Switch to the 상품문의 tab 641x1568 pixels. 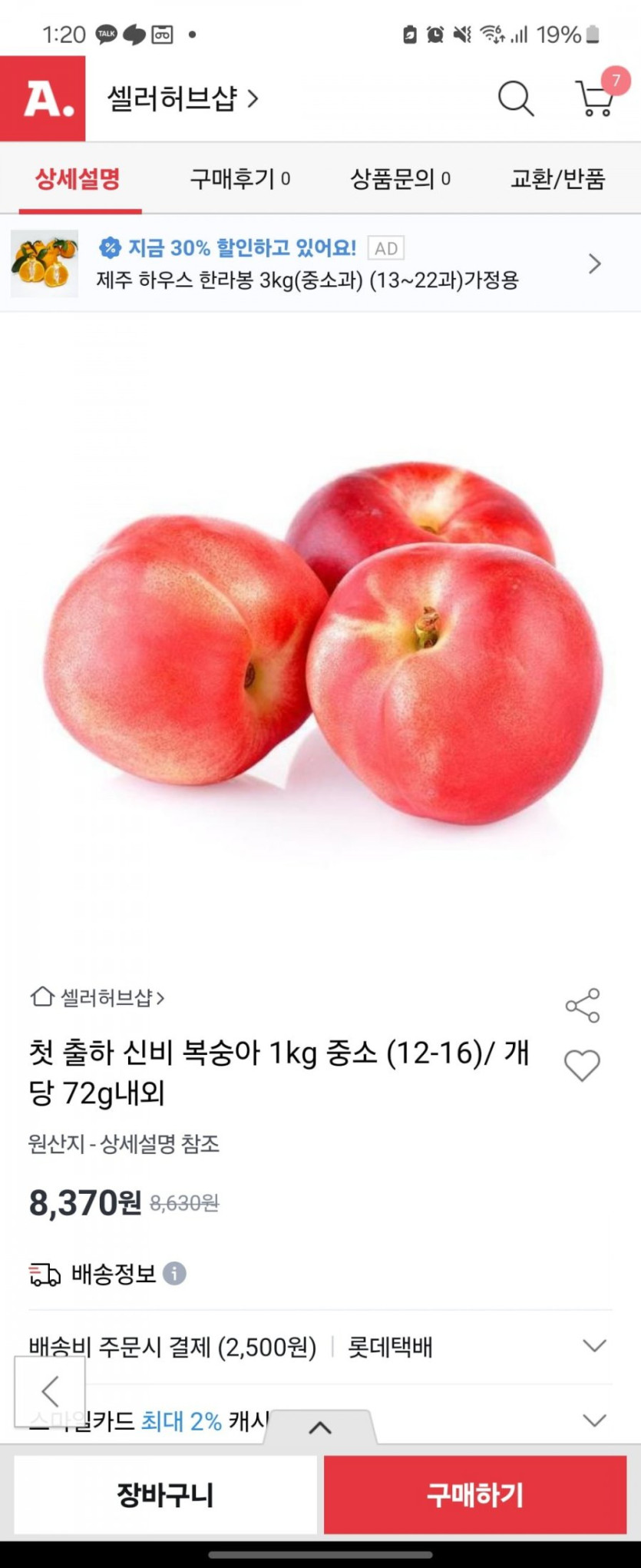pos(400,180)
